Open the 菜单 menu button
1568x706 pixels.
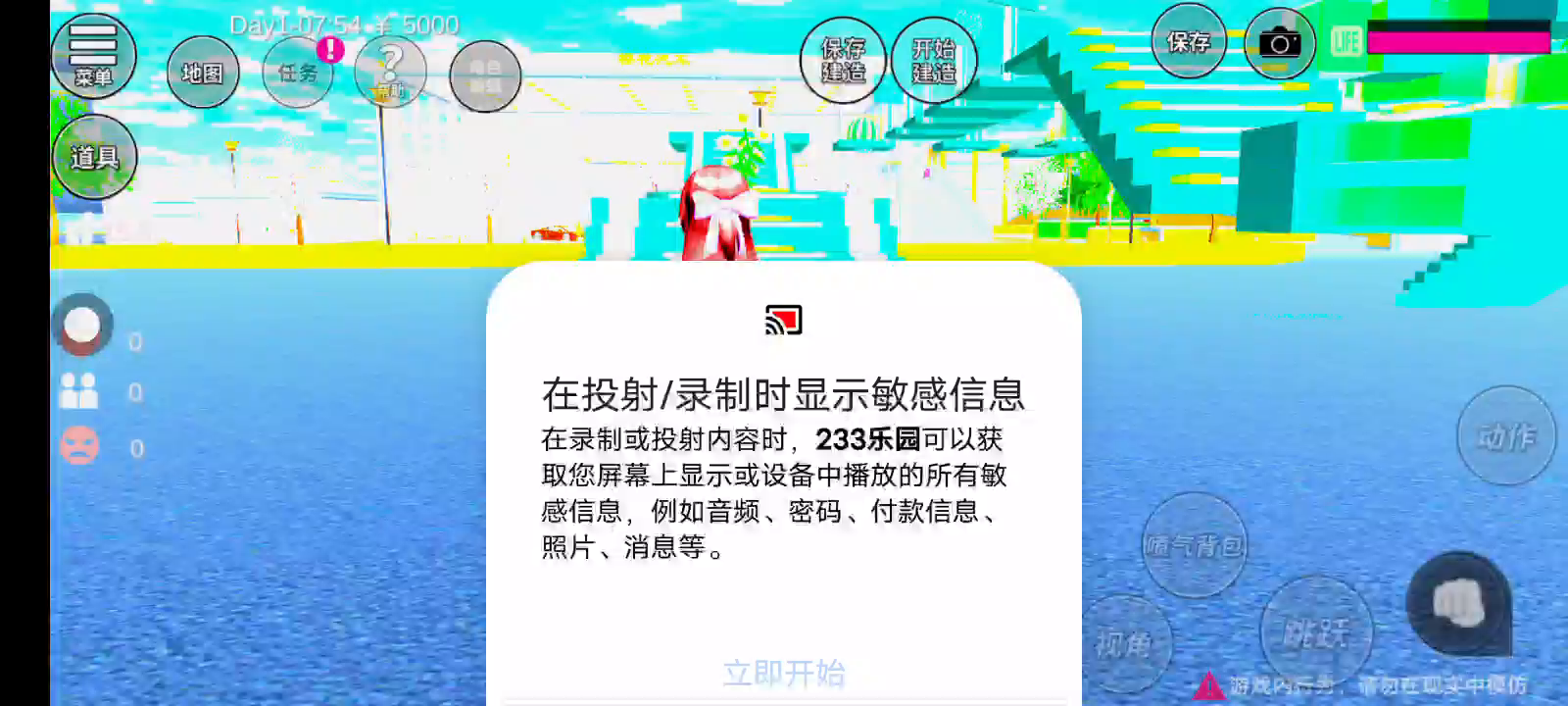click(93, 55)
